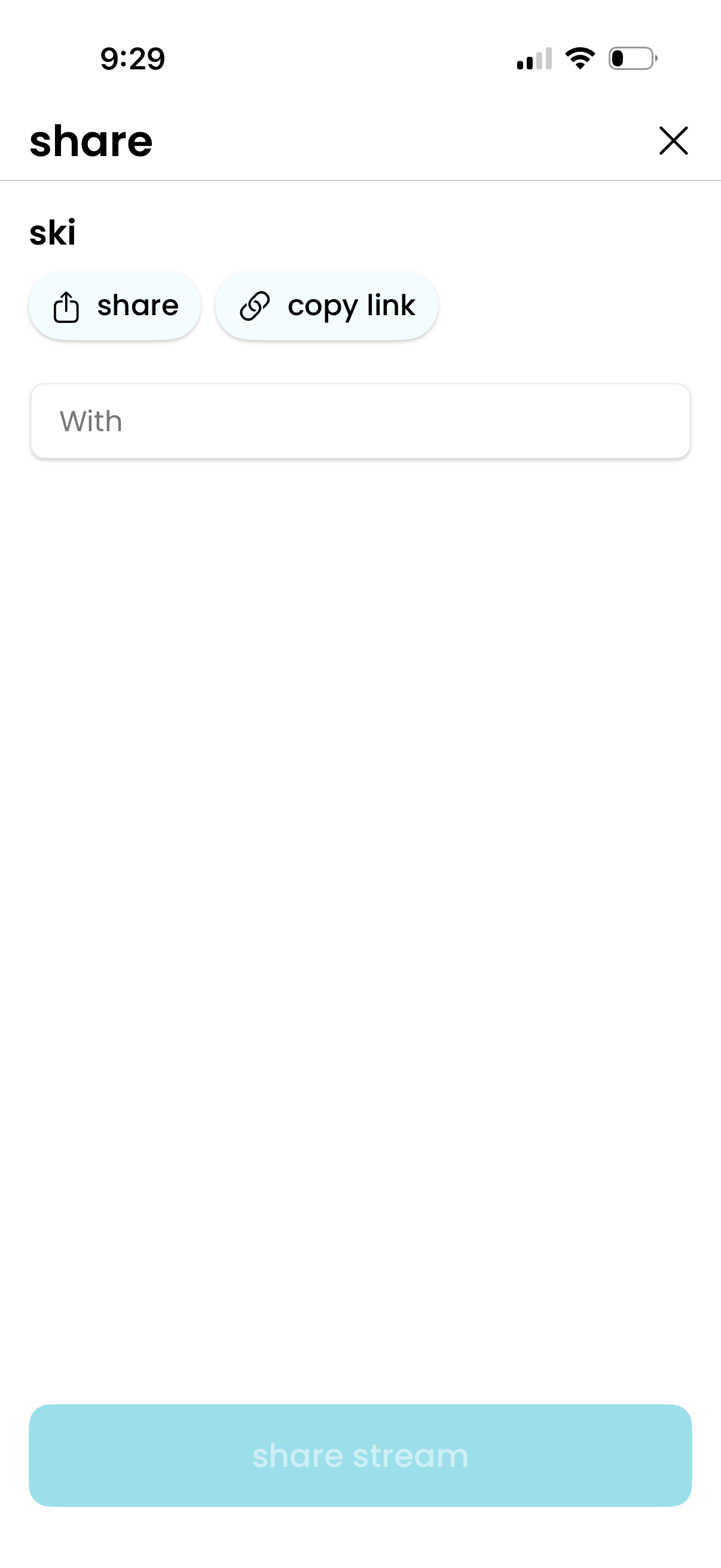Tap the 9:29 clock display
The image size is (721, 1568).
132,57
